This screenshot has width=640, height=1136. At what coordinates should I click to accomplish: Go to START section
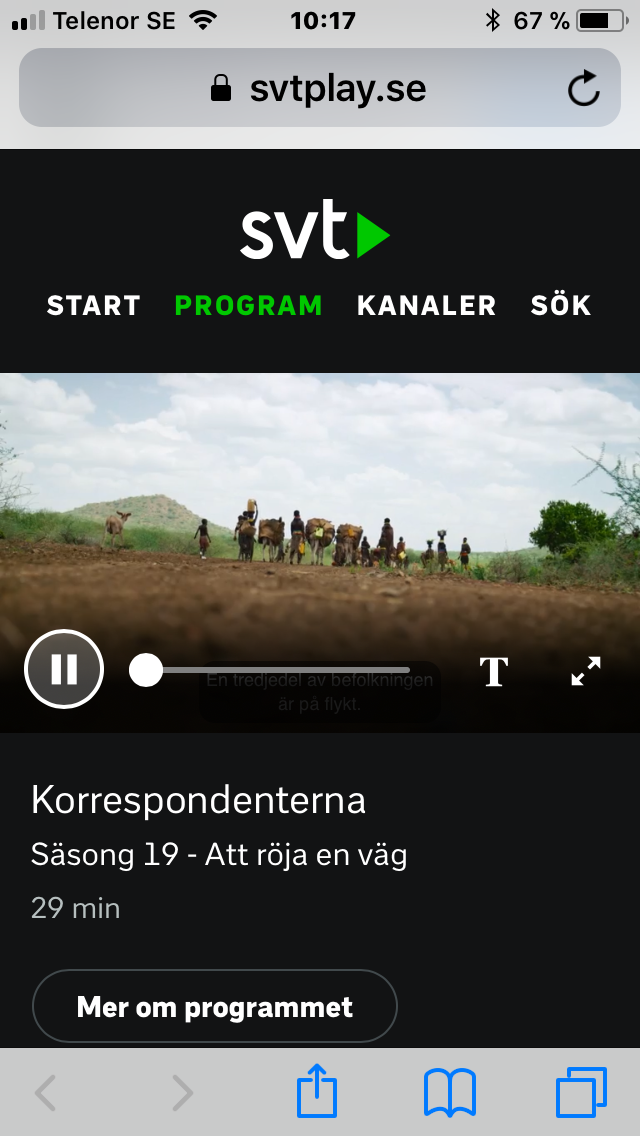[x=94, y=306]
